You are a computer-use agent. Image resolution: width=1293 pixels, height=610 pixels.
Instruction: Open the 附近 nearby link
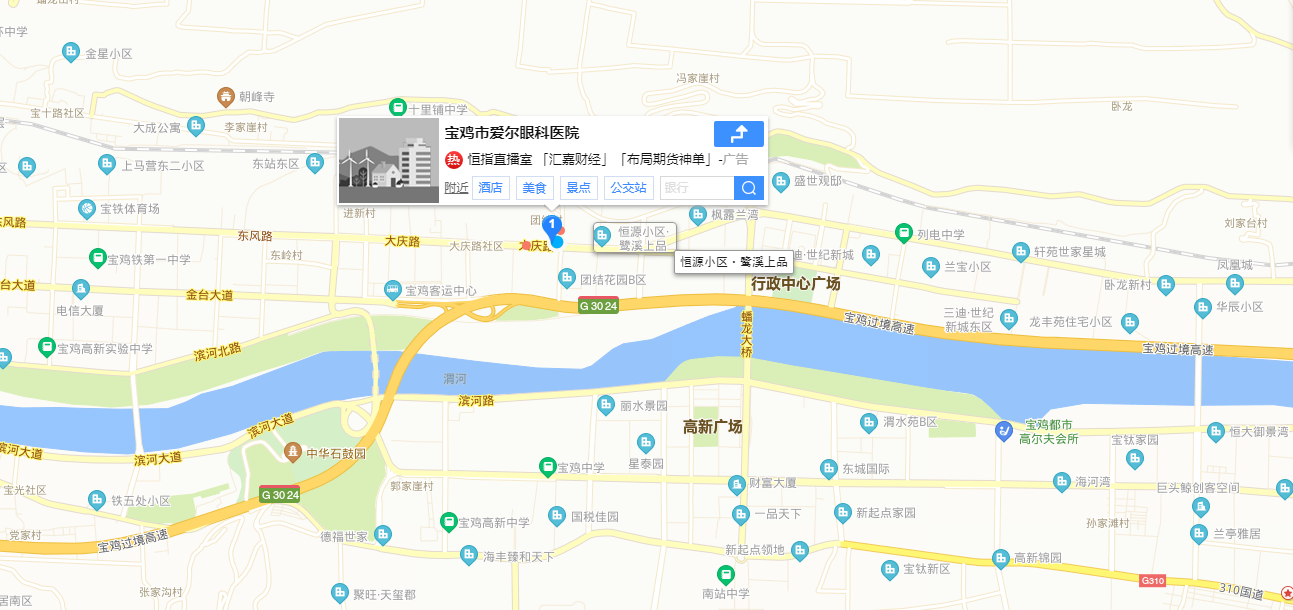[456, 187]
